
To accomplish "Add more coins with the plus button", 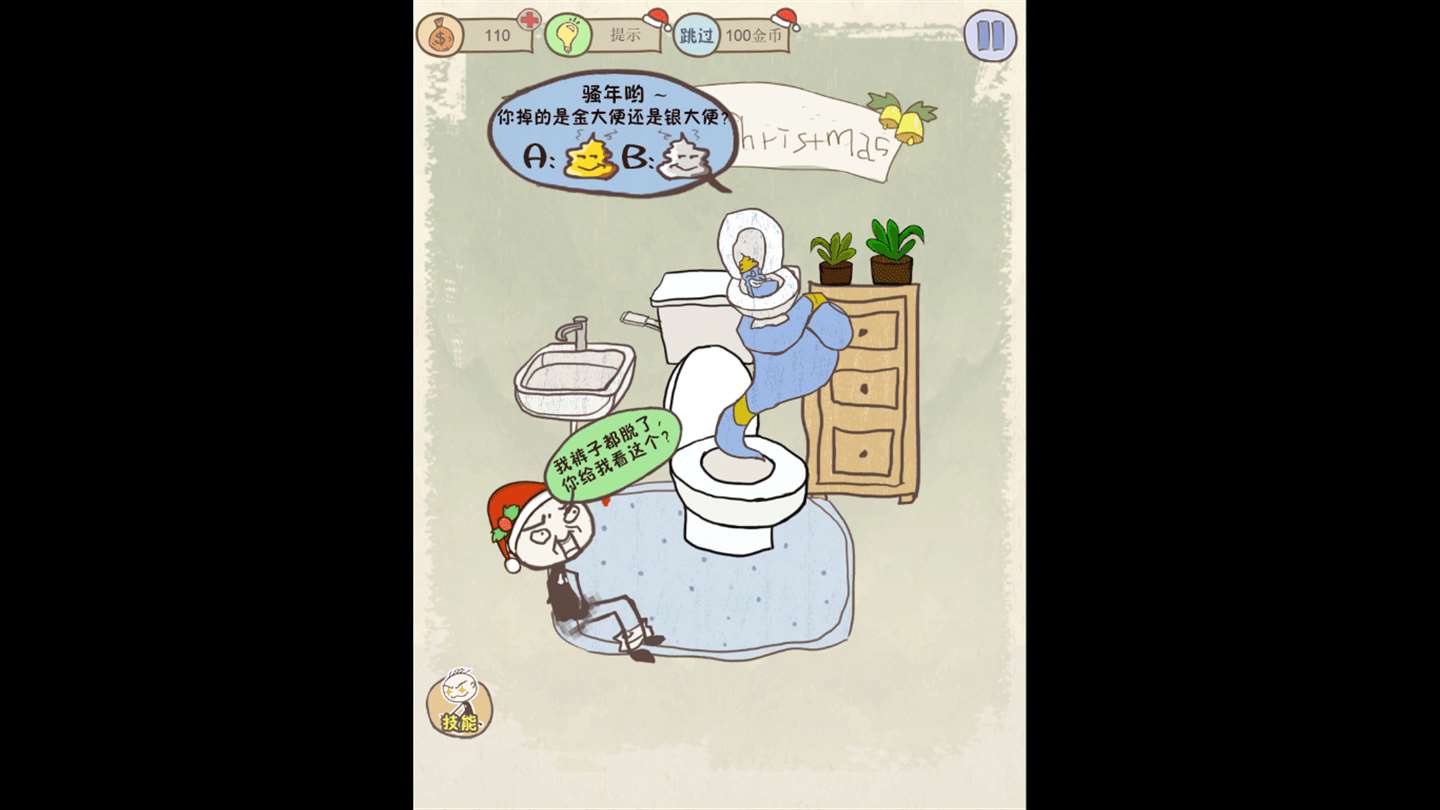I will 529,20.
